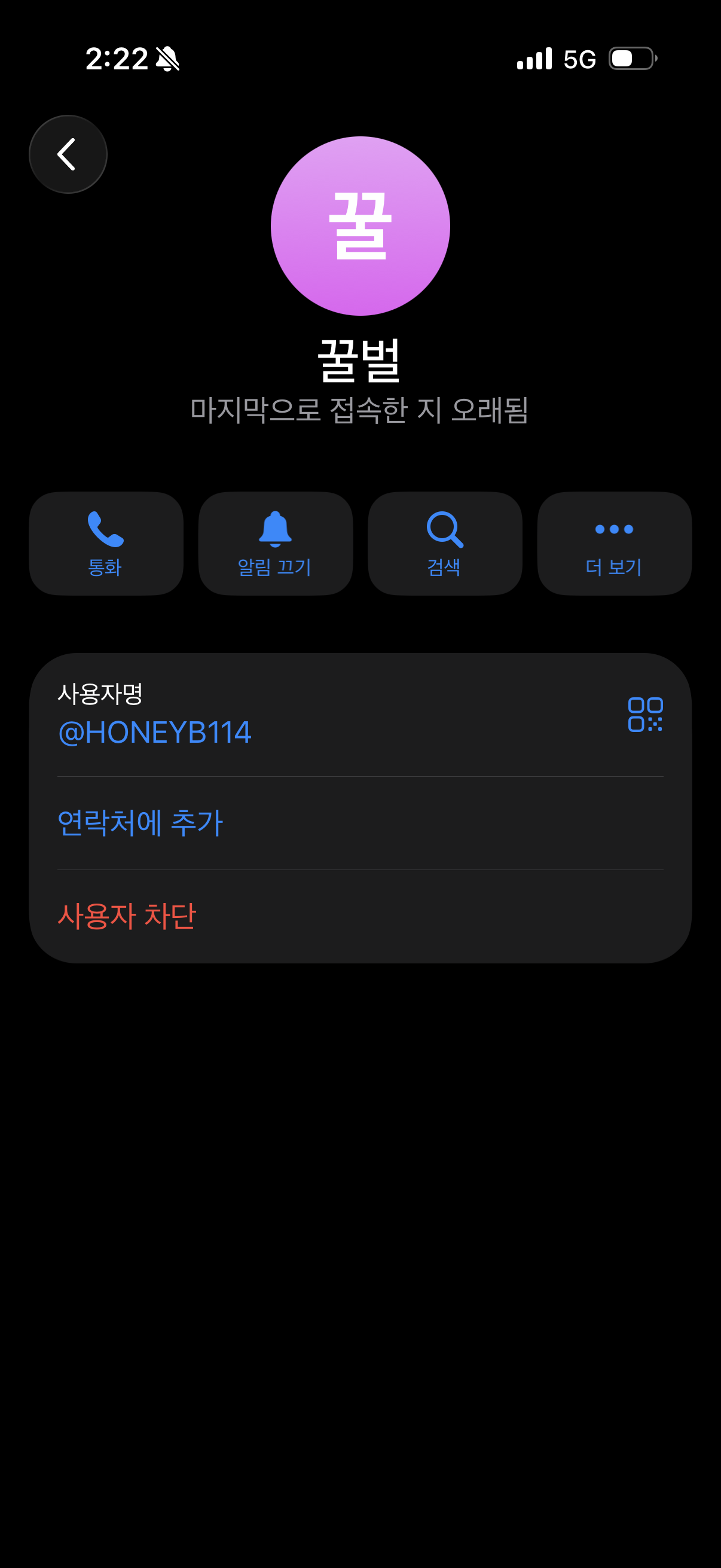Select 연락처에 추가 to add contact
721x1568 pixels.
tap(360, 823)
